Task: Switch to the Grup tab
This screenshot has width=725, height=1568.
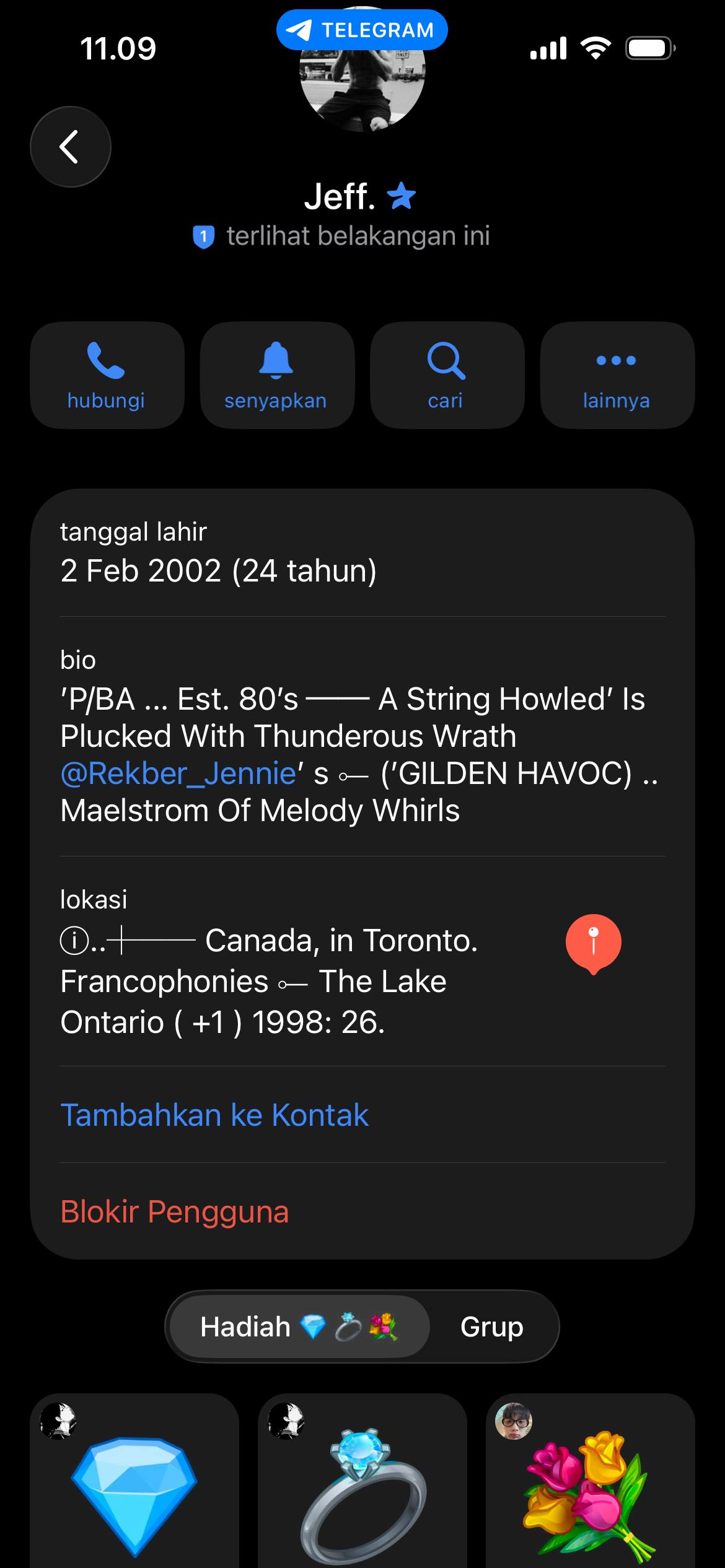Action: click(491, 1327)
